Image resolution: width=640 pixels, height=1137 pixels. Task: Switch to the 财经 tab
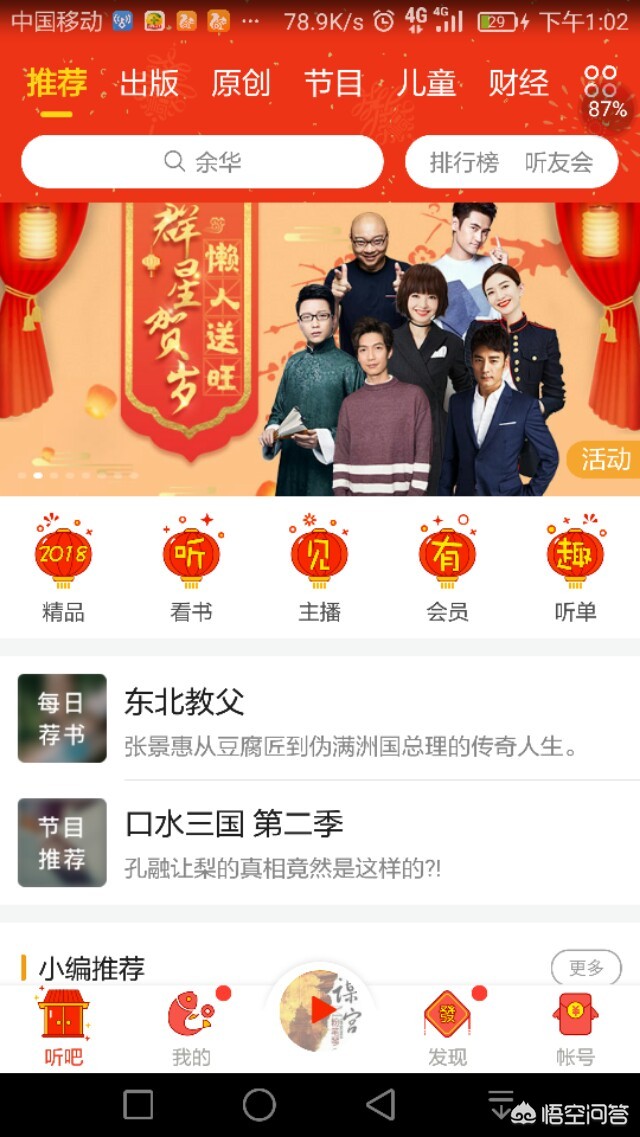[x=518, y=84]
